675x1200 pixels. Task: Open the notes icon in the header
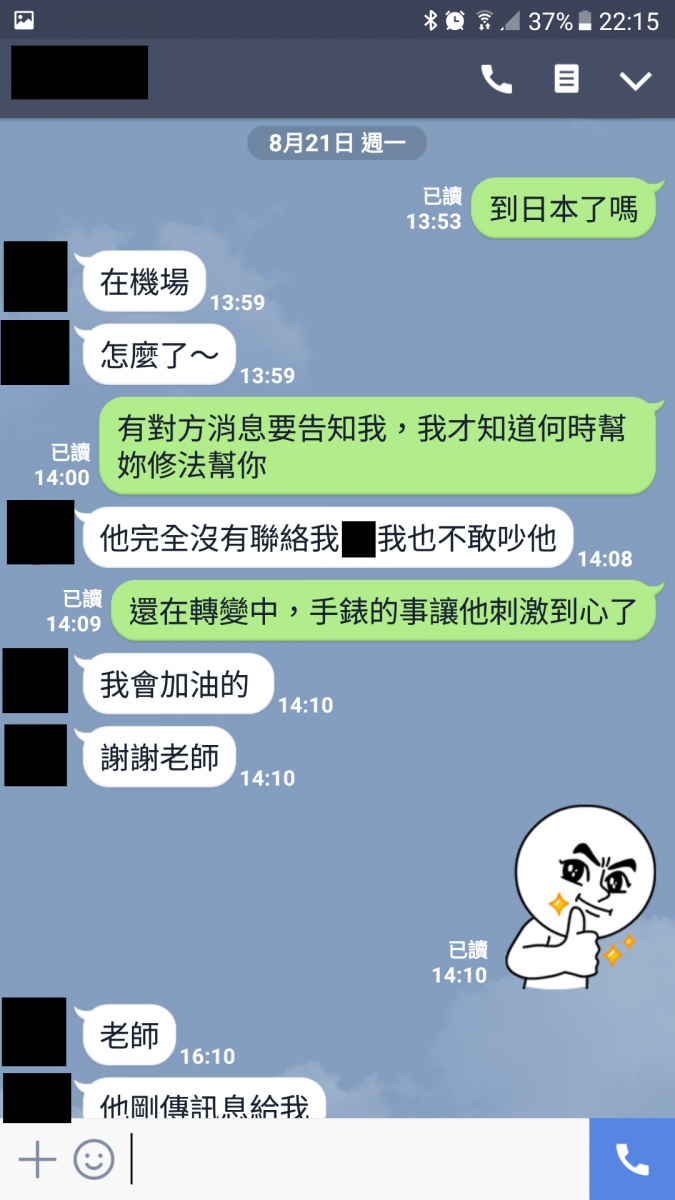pos(567,80)
